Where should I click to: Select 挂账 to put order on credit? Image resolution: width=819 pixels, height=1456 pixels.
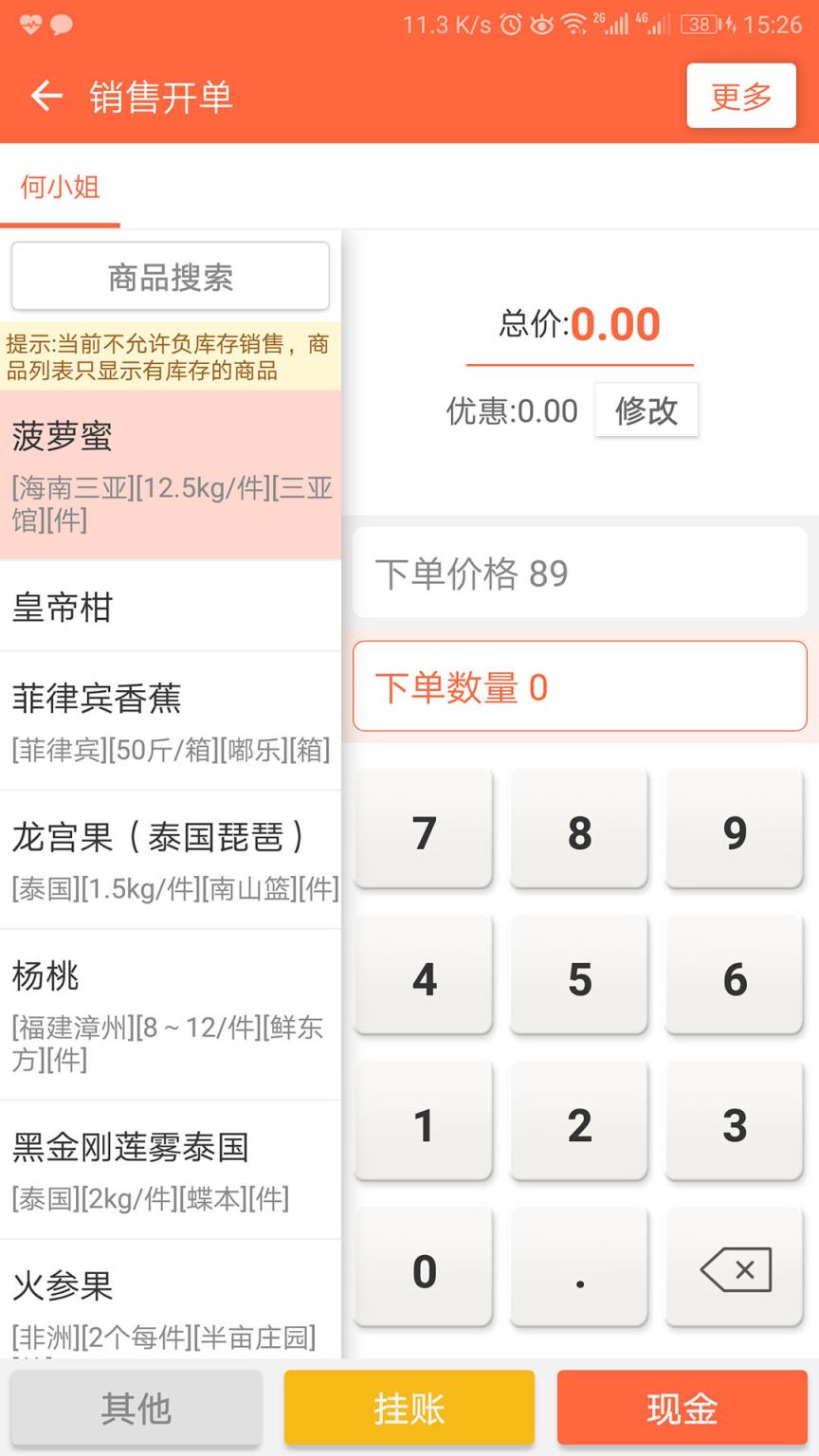409,1409
